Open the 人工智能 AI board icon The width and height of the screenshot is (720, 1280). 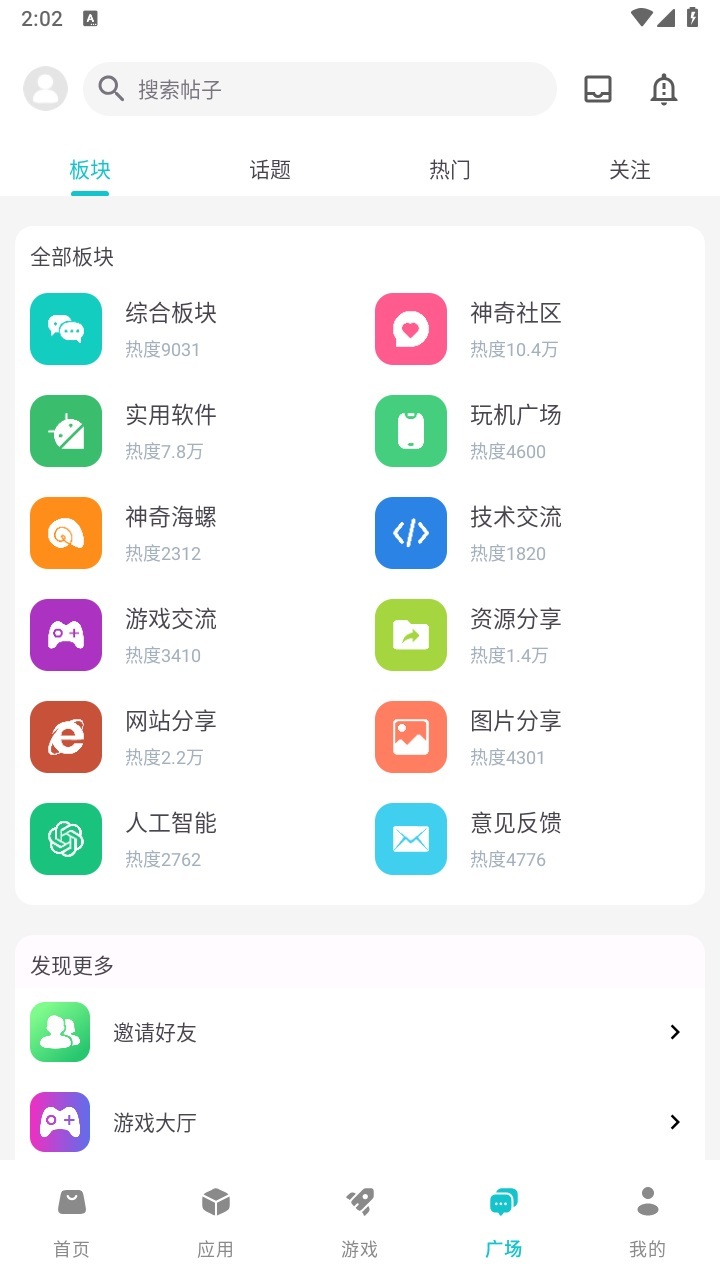coord(66,839)
